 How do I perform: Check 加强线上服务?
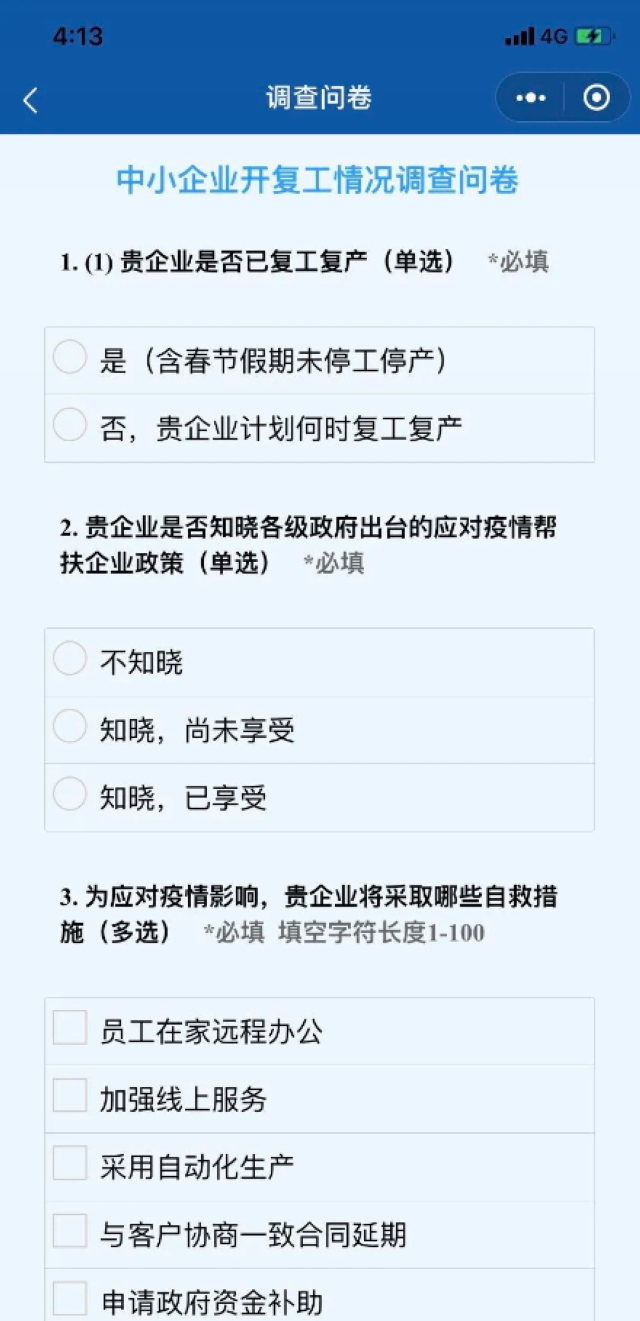[x=320, y=1099]
